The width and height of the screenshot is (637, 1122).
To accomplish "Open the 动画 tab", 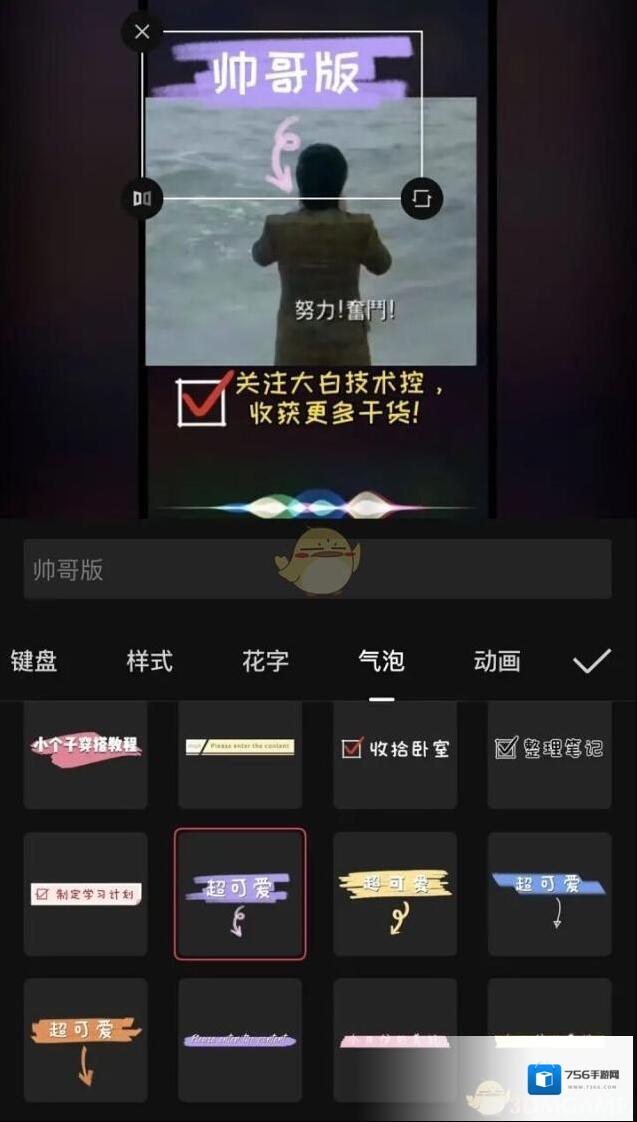I will pos(497,661).
